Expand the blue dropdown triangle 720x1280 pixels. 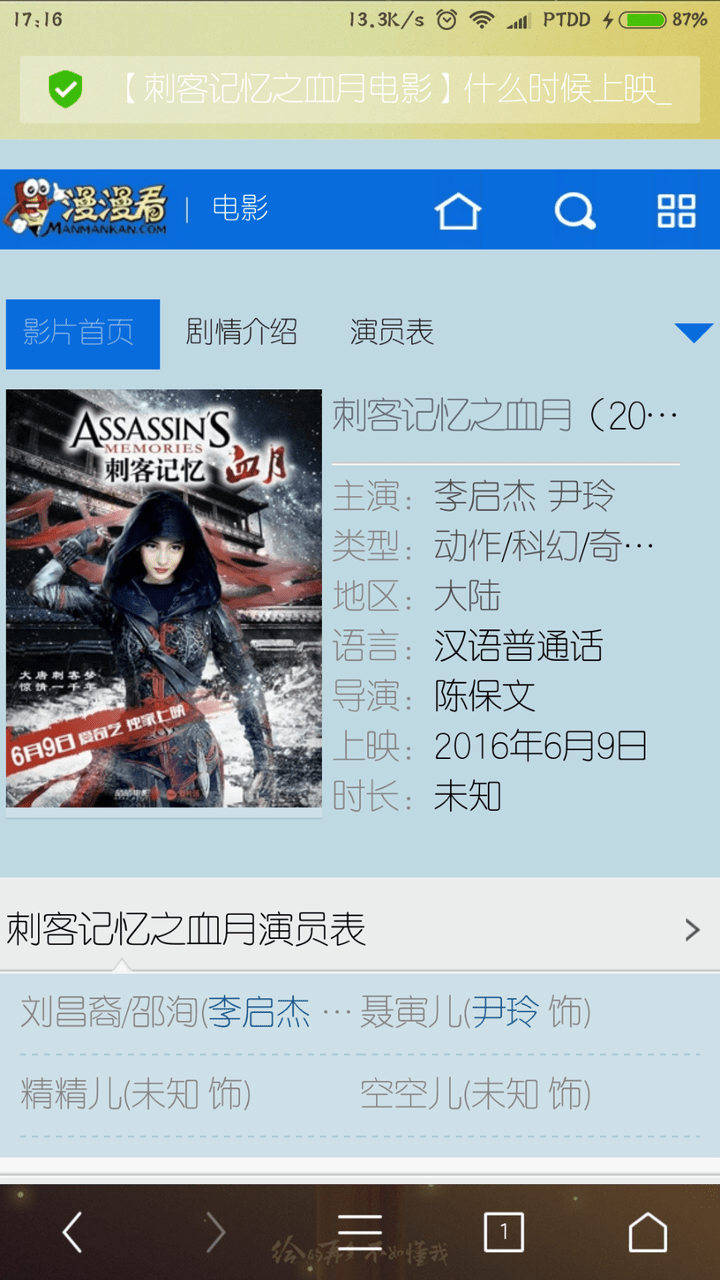click(693, 333)
